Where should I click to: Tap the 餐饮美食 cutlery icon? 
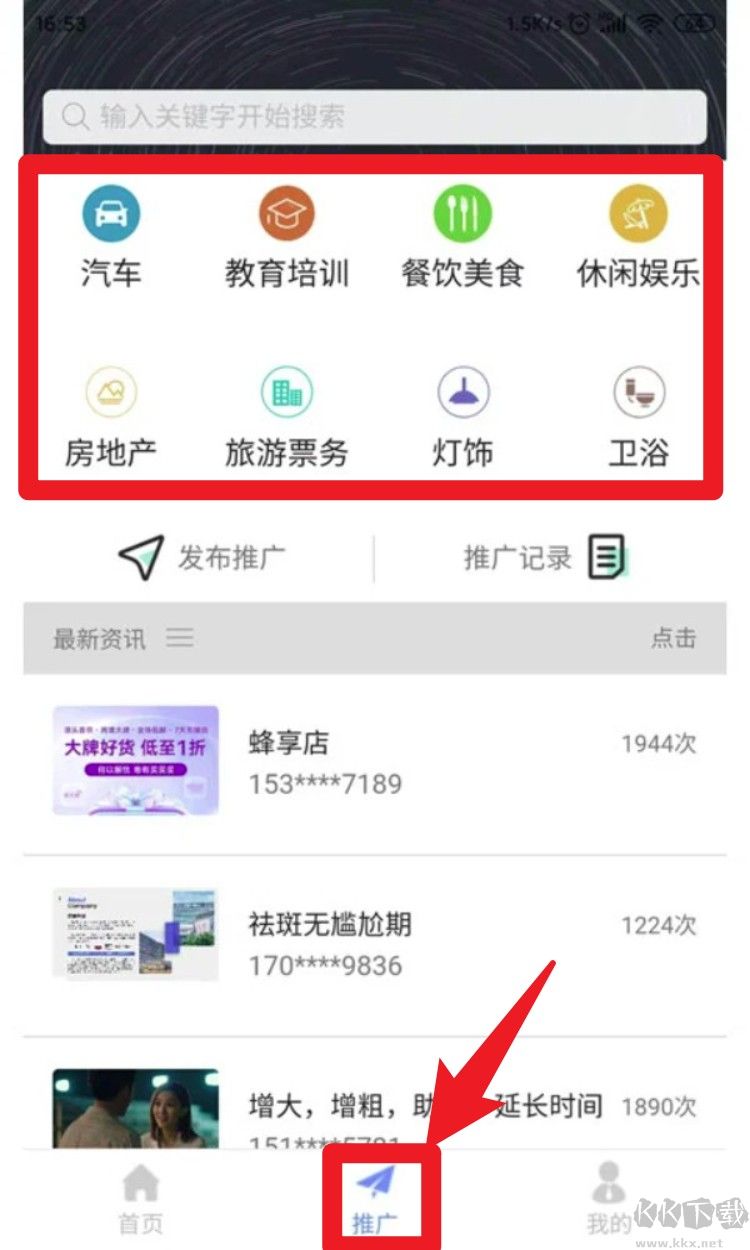(462, 212)
